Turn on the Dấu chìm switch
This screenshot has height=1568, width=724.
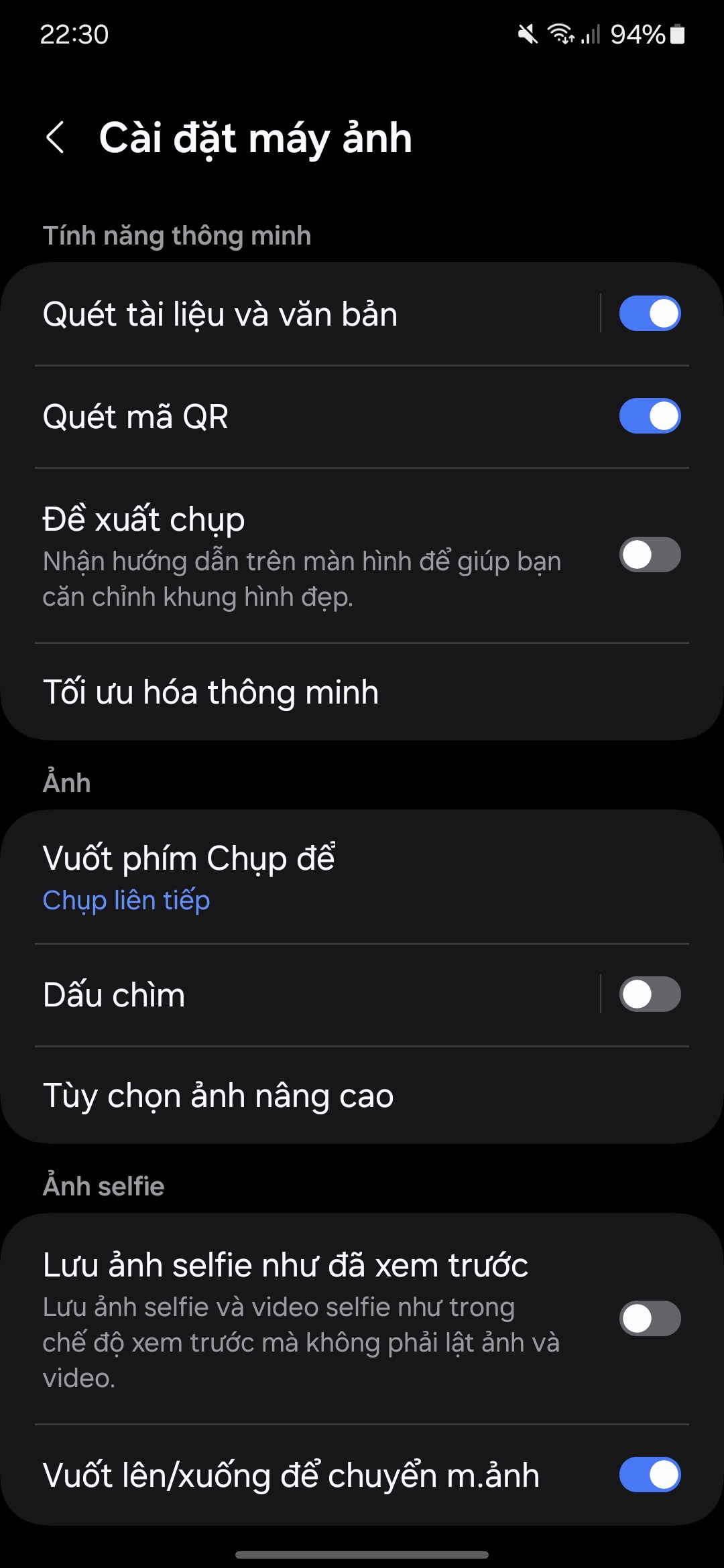click(650, 994)
